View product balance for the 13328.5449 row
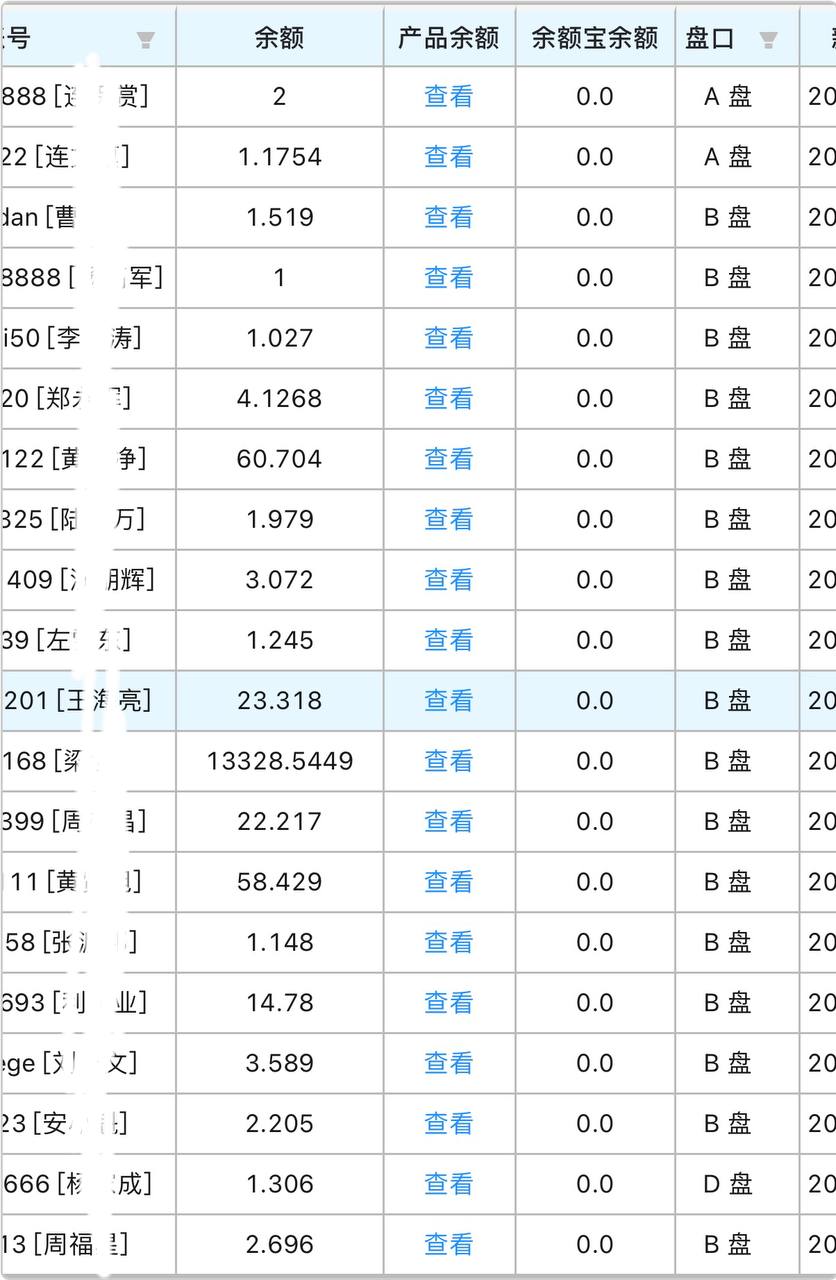Image resolution: width=836 pixels, height=1280 pixels. click(x=448, y=761)
